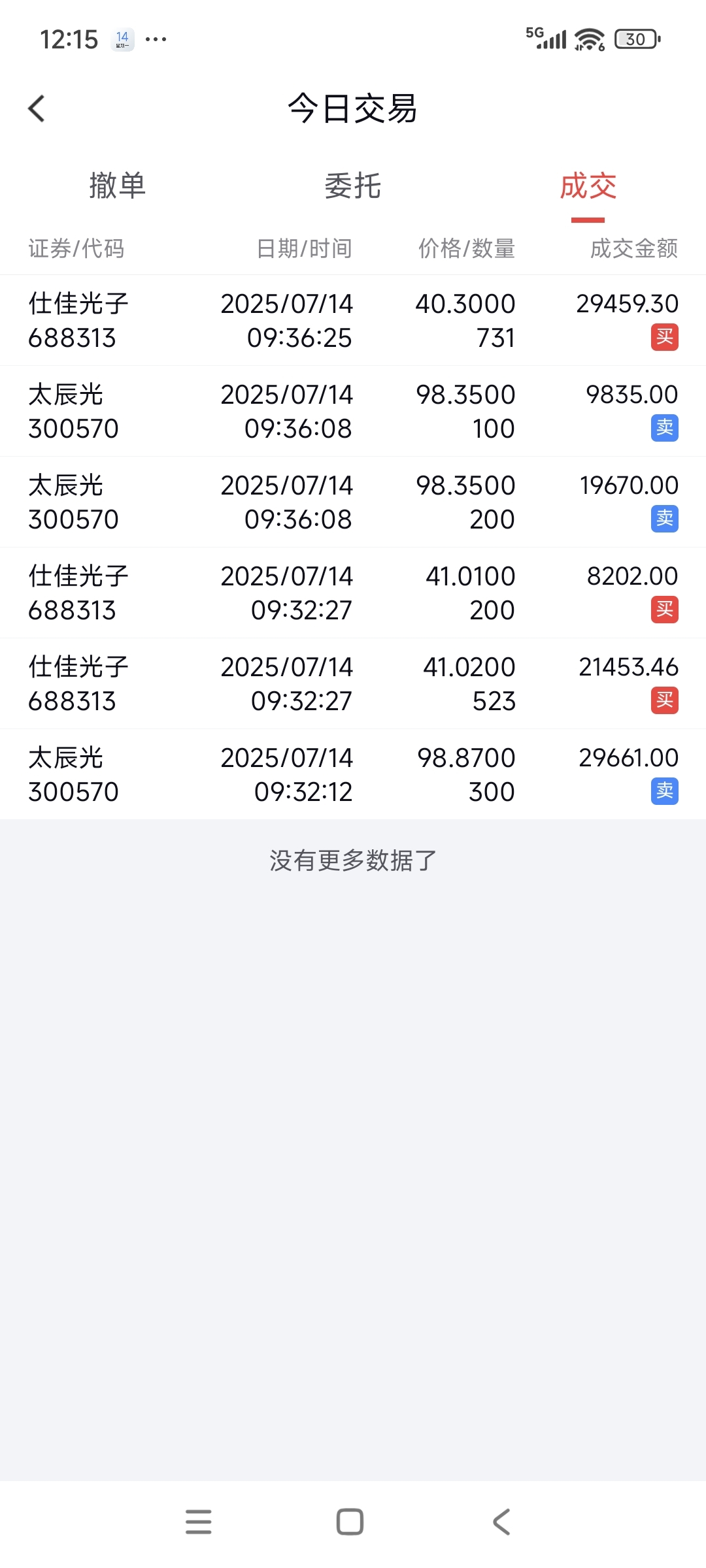Viewport: 706px width, 1568px height.
Task: Open the 仕佳光子 buy record for 8202.00
Action: (x=353, y=593)
